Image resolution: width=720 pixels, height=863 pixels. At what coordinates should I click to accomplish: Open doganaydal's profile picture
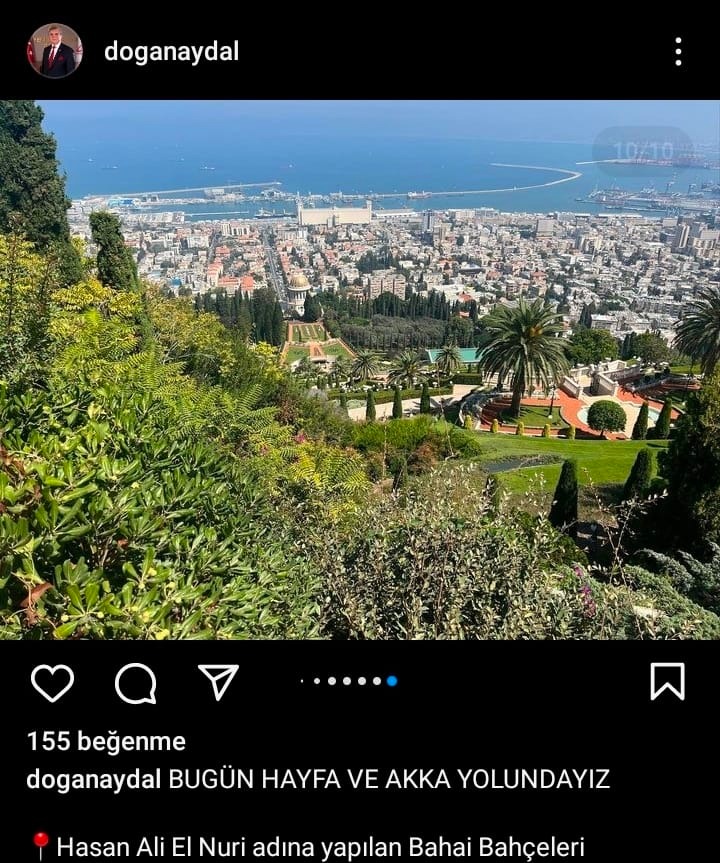(54, 51)
